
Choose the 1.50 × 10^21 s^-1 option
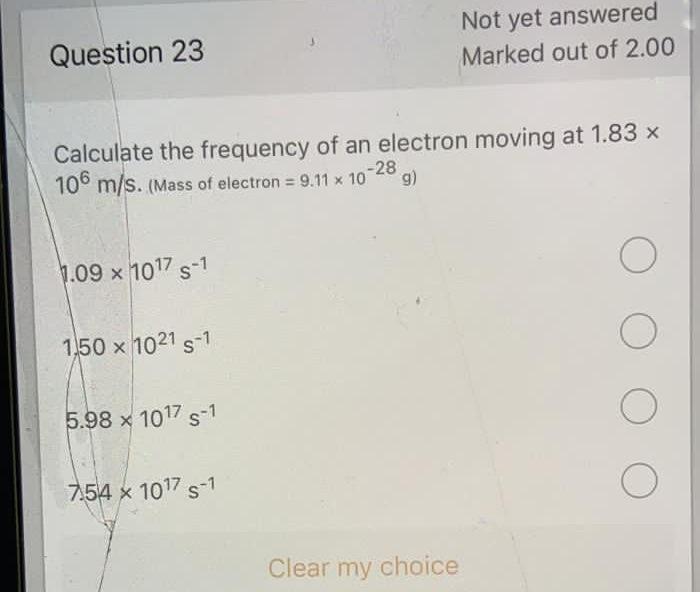point(638,331)
